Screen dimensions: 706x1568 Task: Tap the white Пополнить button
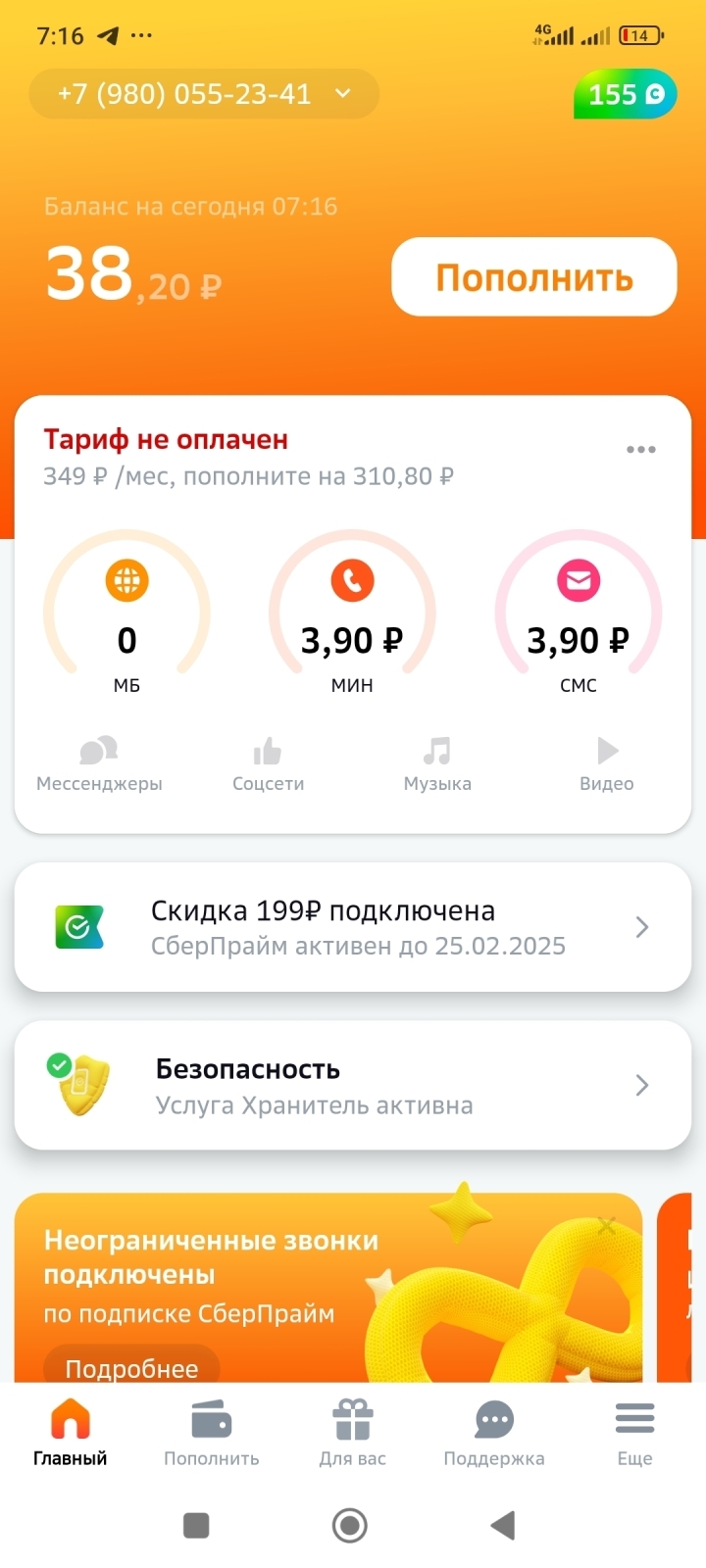[x=533, y=277]
